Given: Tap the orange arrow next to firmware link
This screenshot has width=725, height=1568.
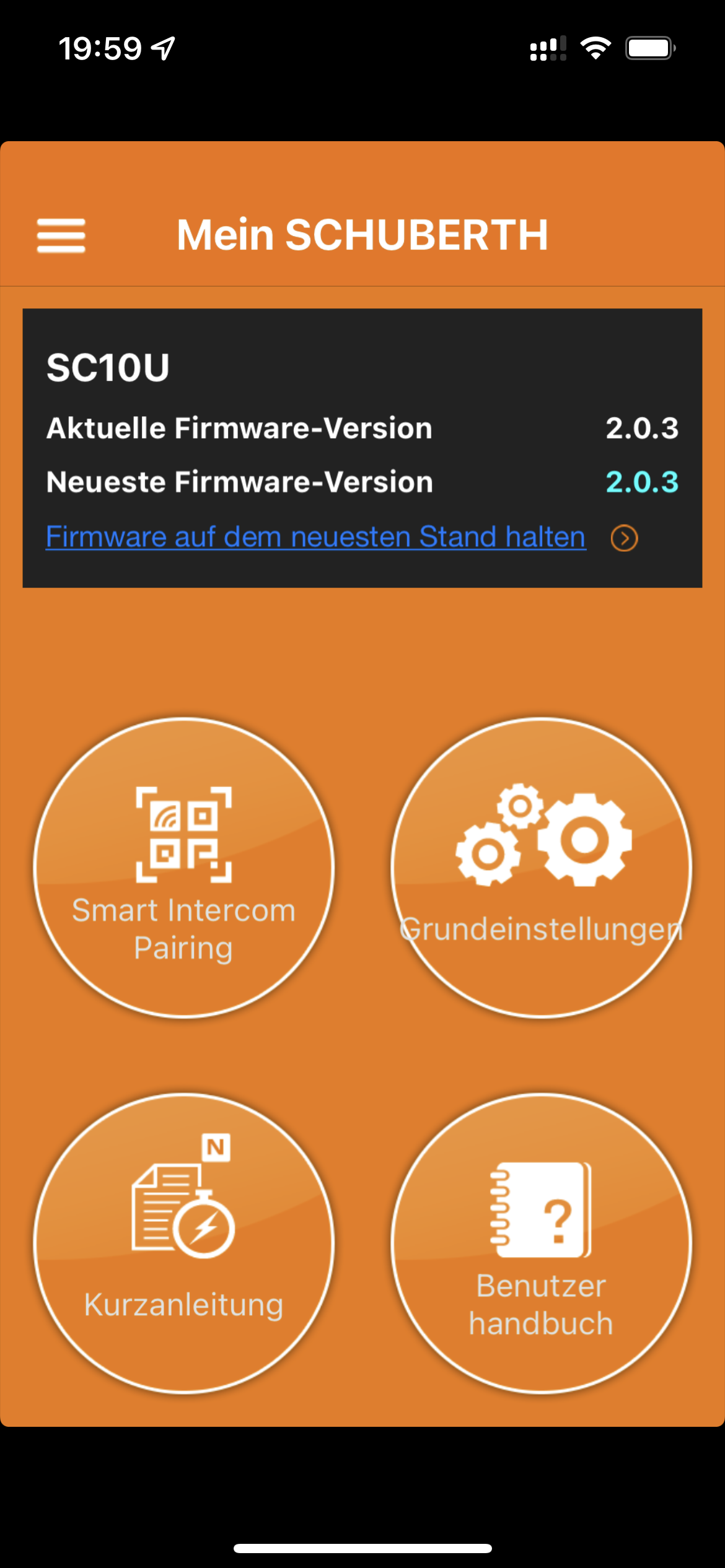Looking at the screenshot, I should [624, 538].
